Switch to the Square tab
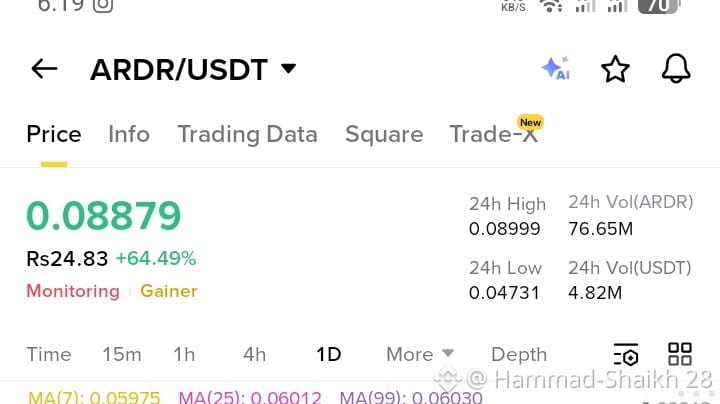The width and height of the screenshot is (720, 404). (x=384, y=134)
